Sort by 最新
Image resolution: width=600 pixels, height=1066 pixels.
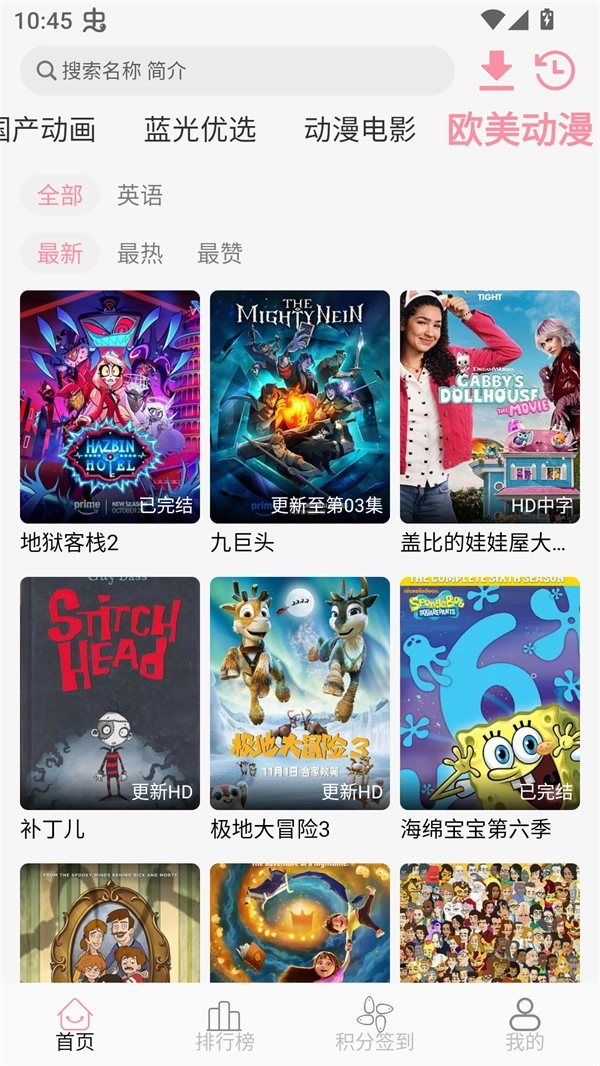[60, 253]
